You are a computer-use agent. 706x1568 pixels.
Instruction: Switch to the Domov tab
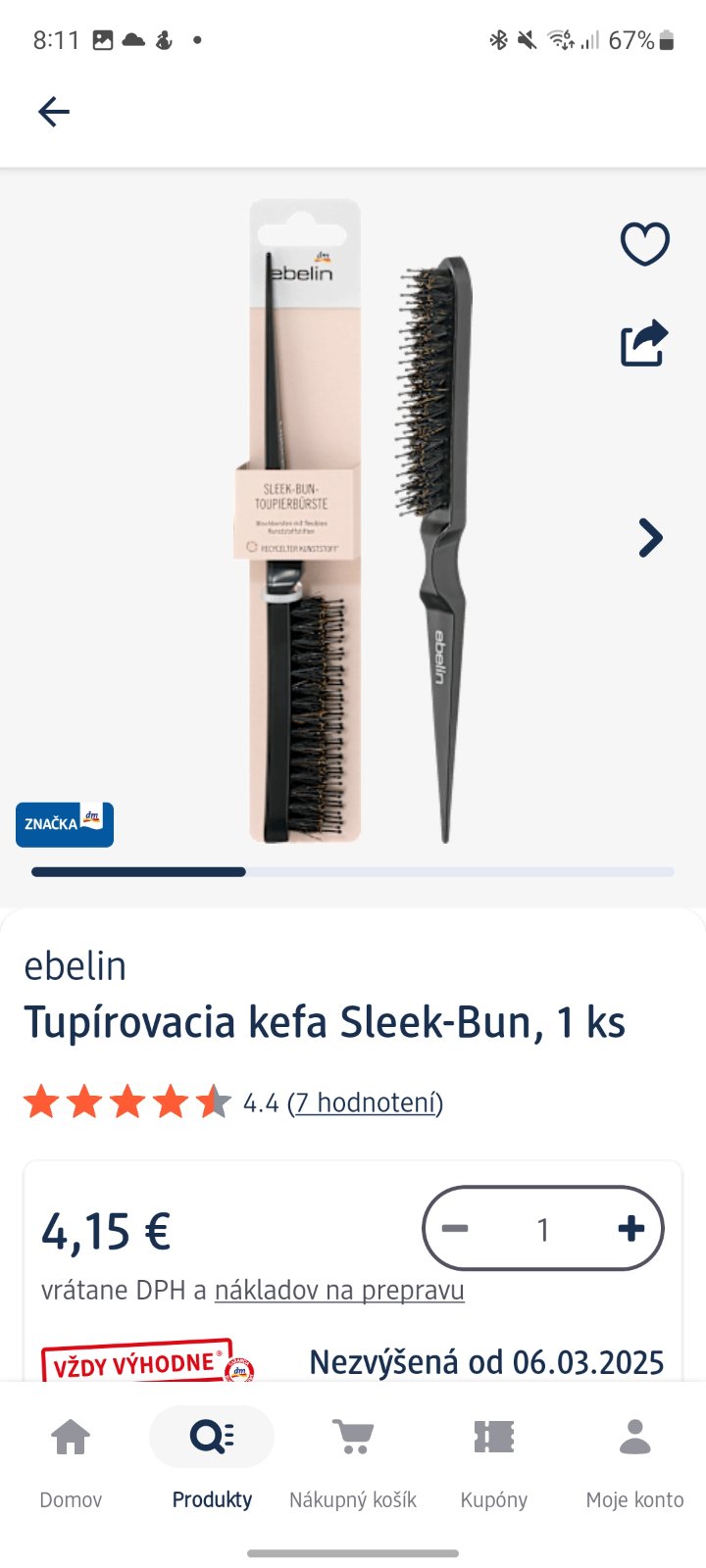(71, 1455)
